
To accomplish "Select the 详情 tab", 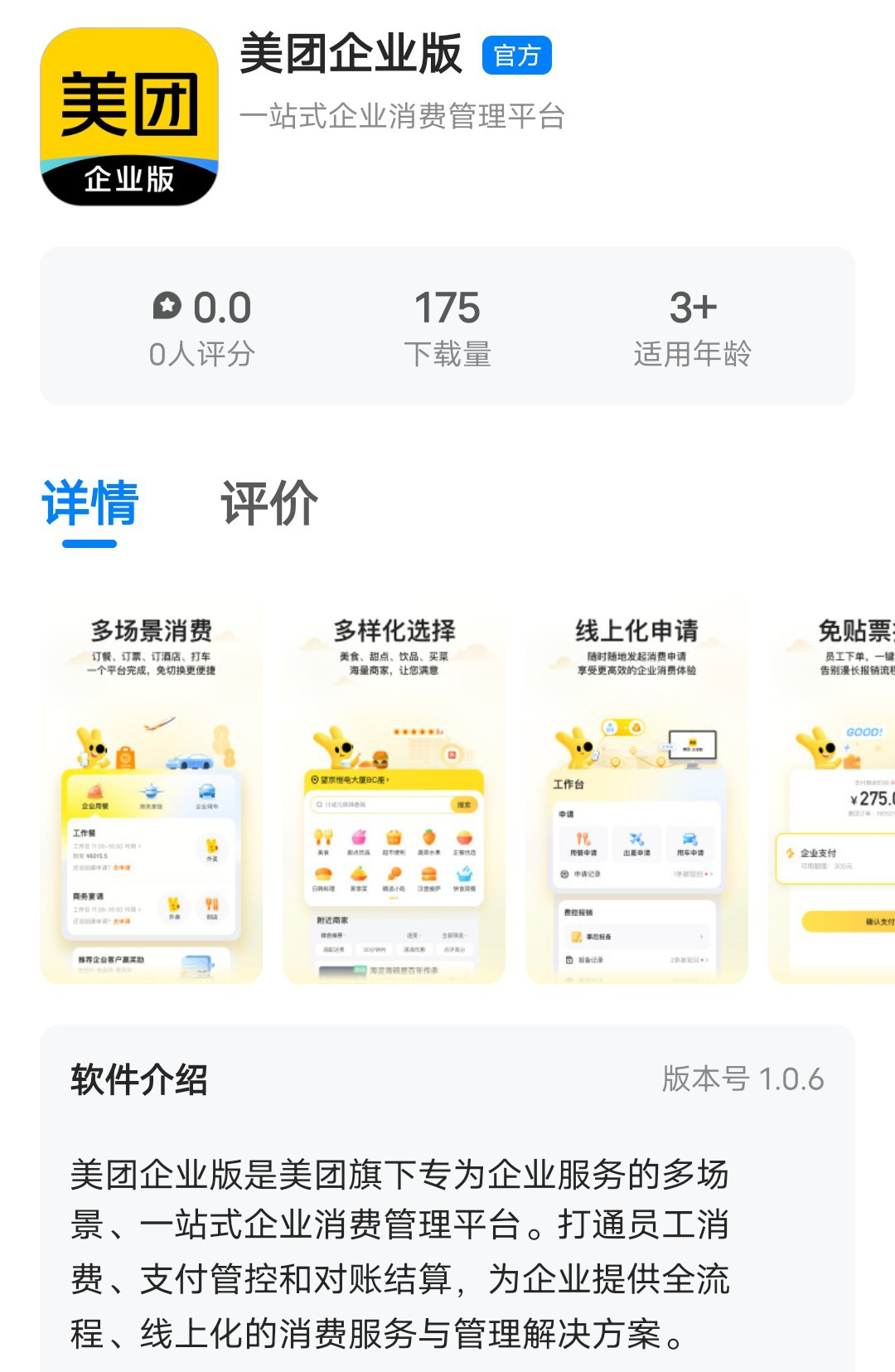I will (90, 502).
